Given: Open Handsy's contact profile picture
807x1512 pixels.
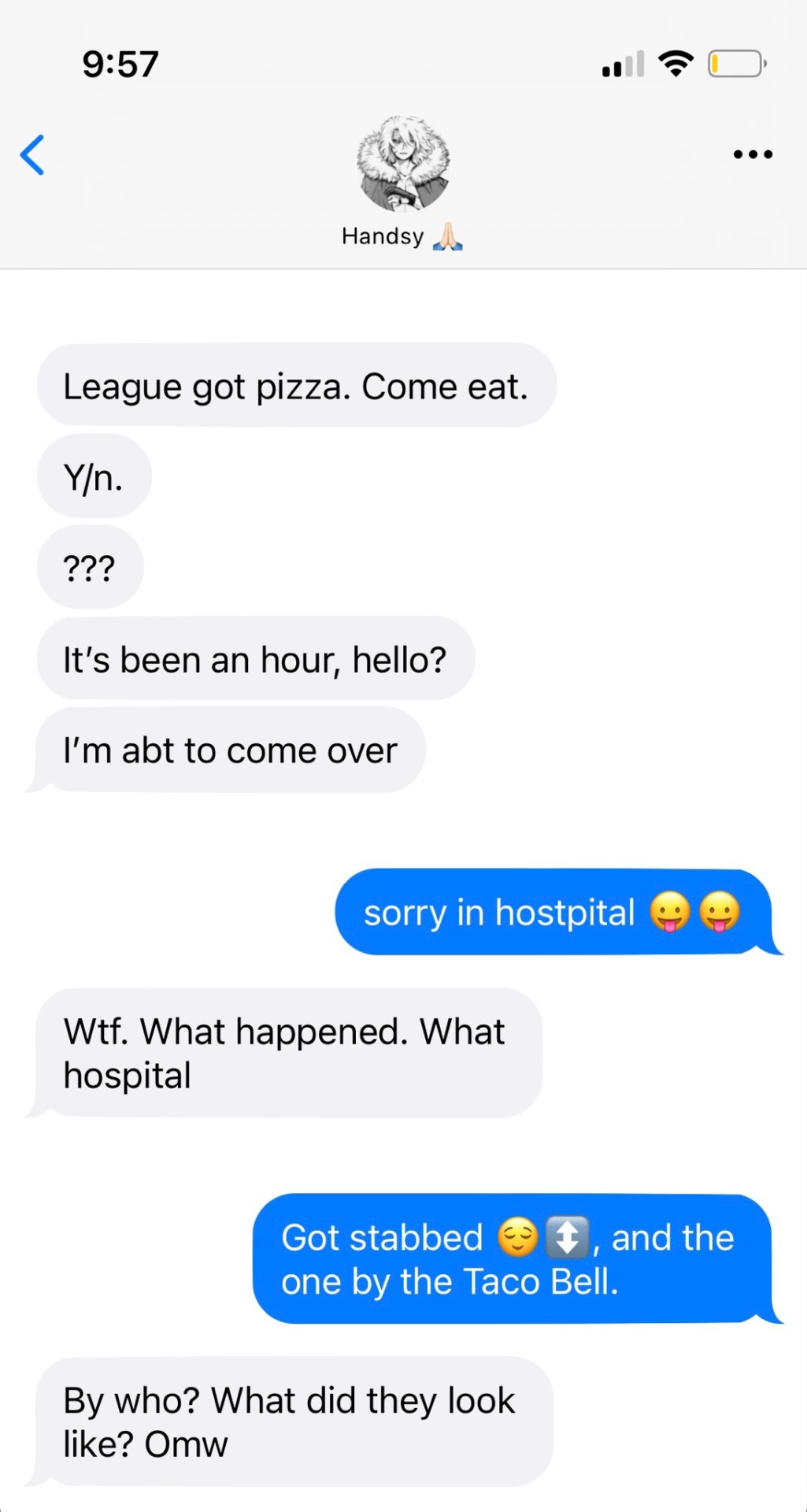Looking at the screenshot, I should click(403, 164).
